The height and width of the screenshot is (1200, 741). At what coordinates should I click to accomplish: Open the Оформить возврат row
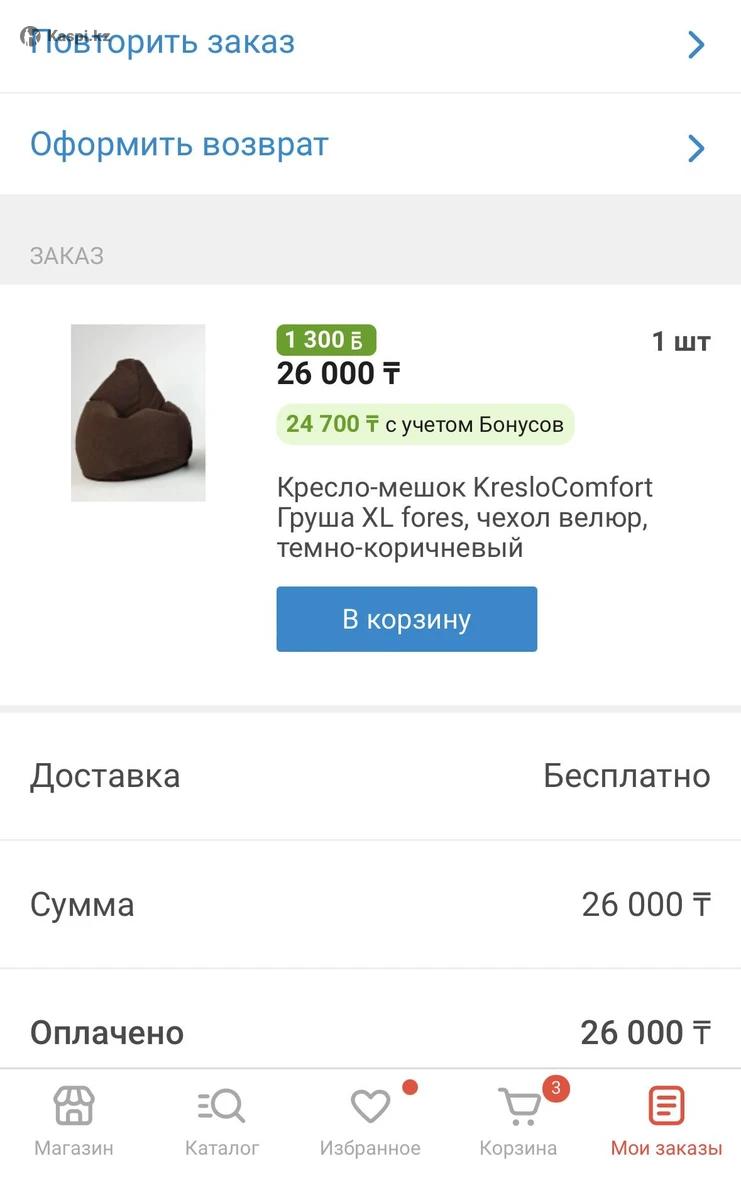pyautogui.click(x=370, y=146)
